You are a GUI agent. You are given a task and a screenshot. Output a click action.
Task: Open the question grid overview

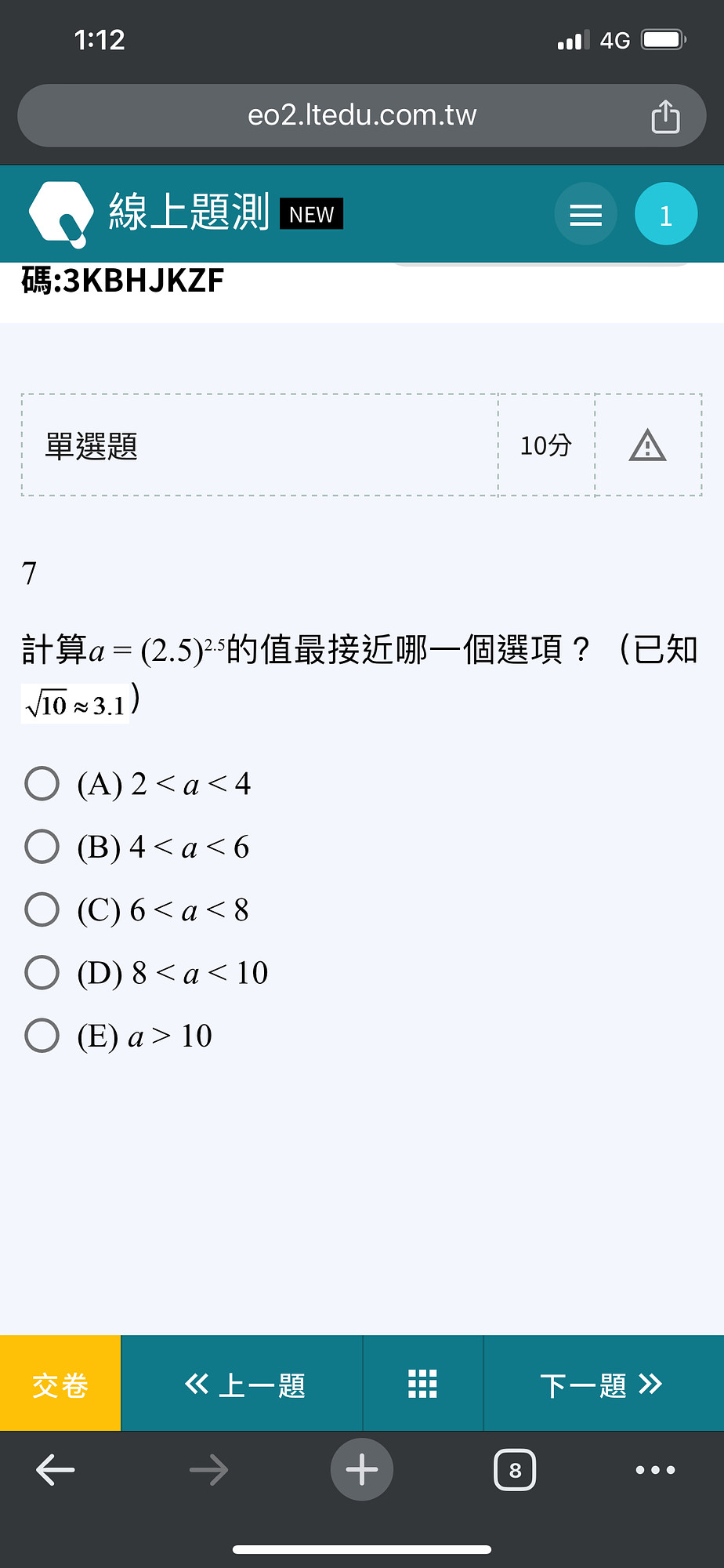423,1384
